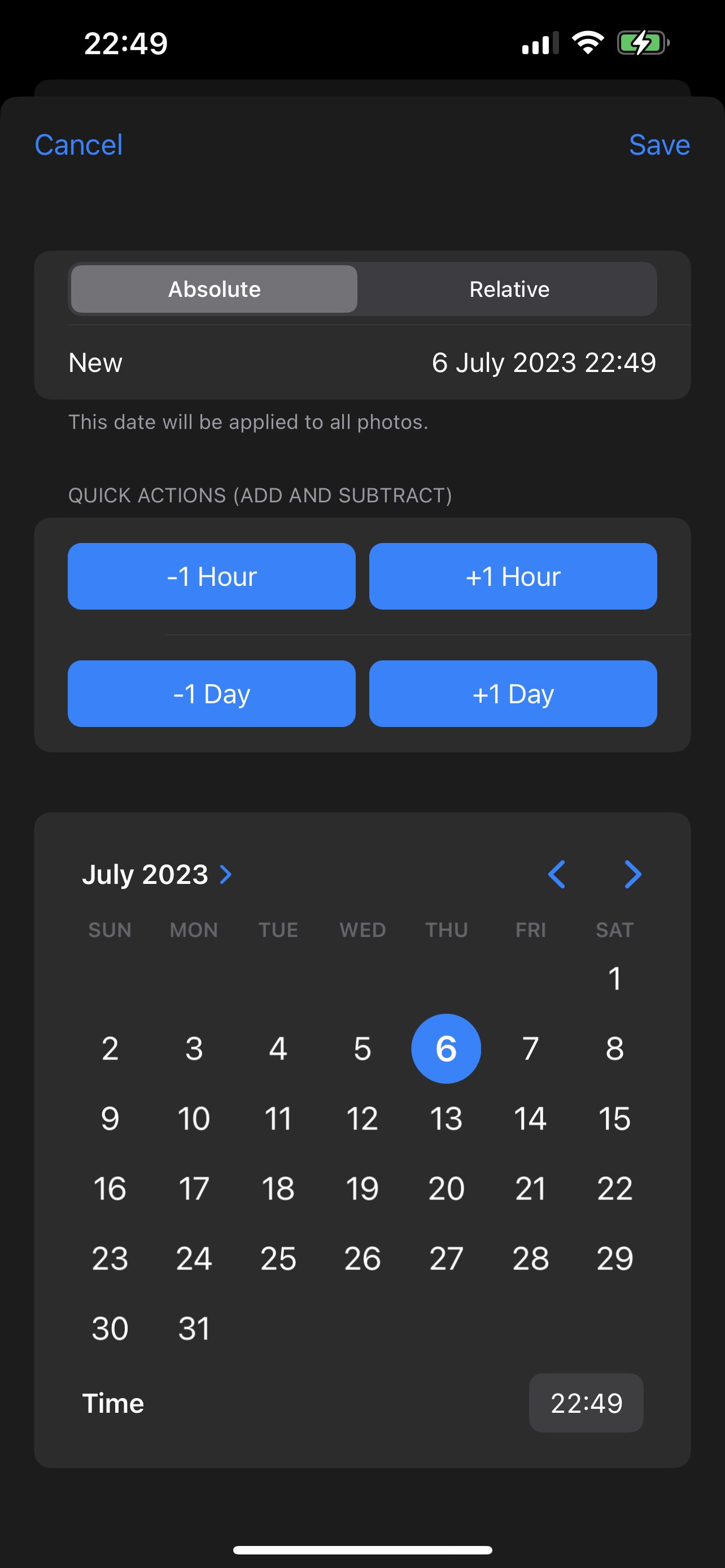Expand the July 2023 month picker
Screen dimensions: 725x1568
point(157,874)
